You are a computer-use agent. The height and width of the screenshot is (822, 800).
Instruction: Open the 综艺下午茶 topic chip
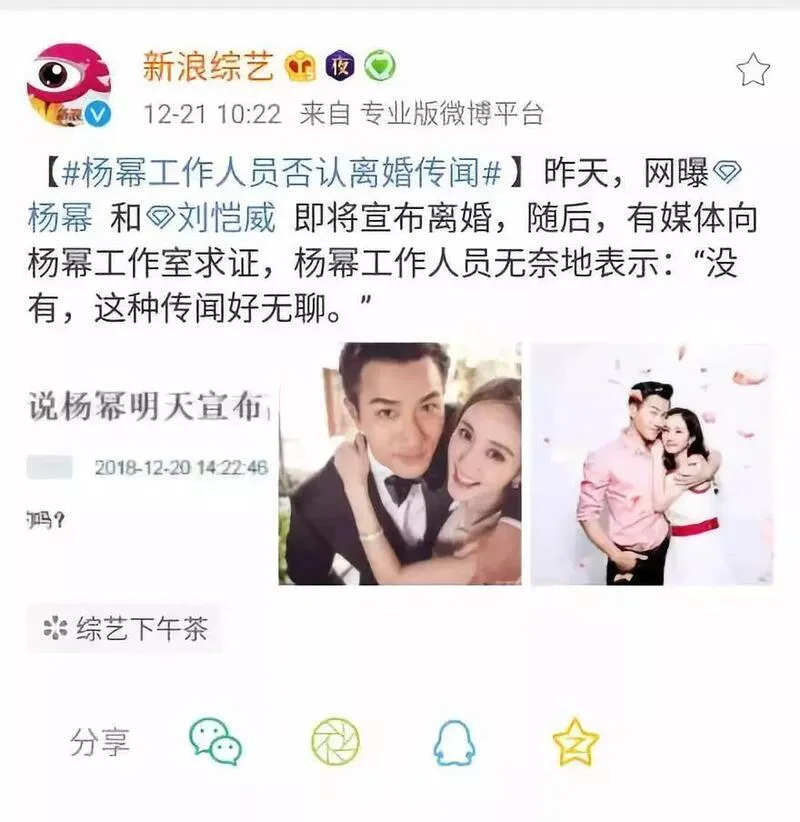125,628
